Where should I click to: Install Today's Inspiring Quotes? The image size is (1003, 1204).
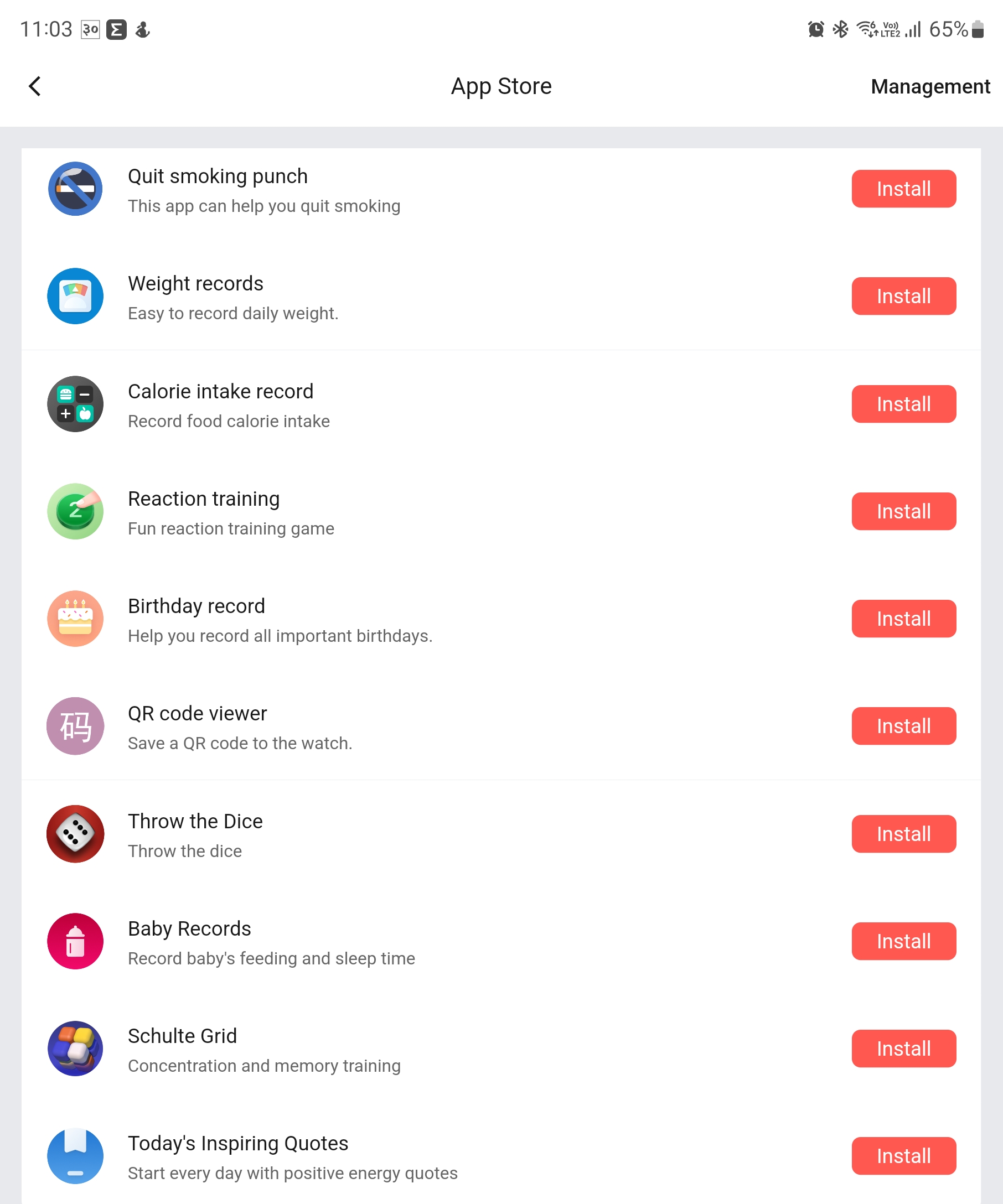[903, 1155]
